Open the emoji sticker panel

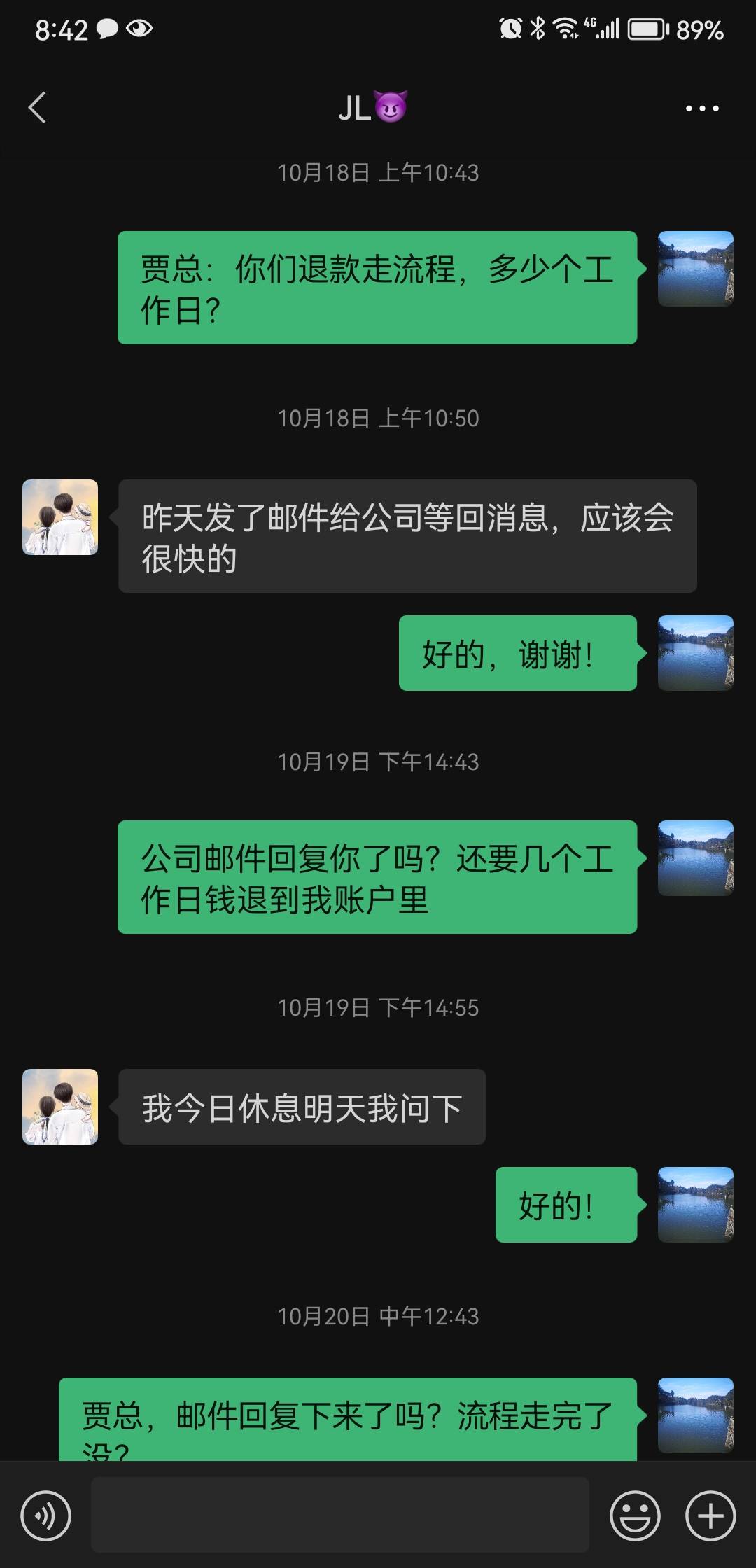point(635,1516)
